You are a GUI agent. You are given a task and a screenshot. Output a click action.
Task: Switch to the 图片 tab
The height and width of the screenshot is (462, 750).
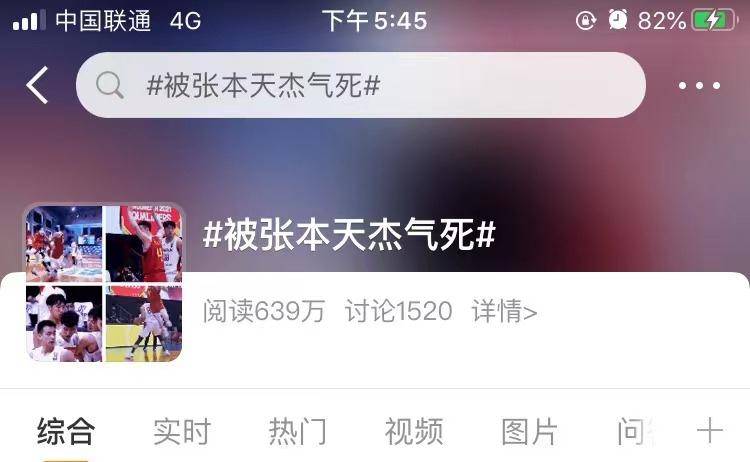[530, 432]
